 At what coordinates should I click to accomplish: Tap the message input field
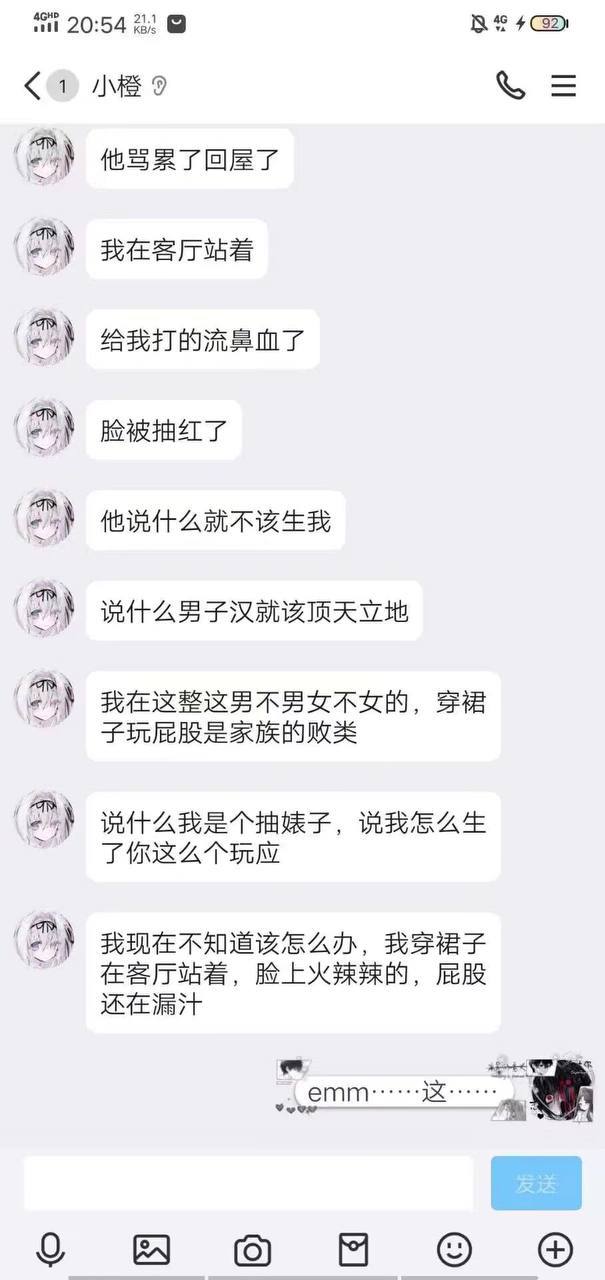tap(248, 1183)
